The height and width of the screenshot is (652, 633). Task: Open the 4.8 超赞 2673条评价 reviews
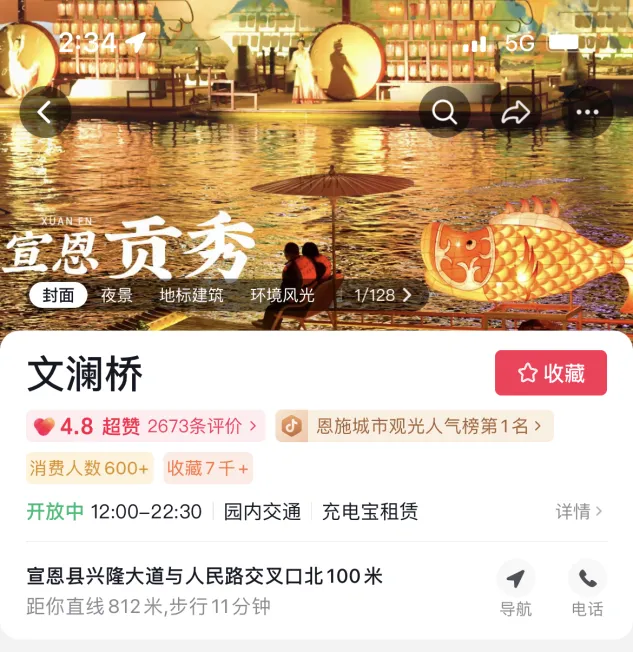pyautogui.click(x=146, y=426)
